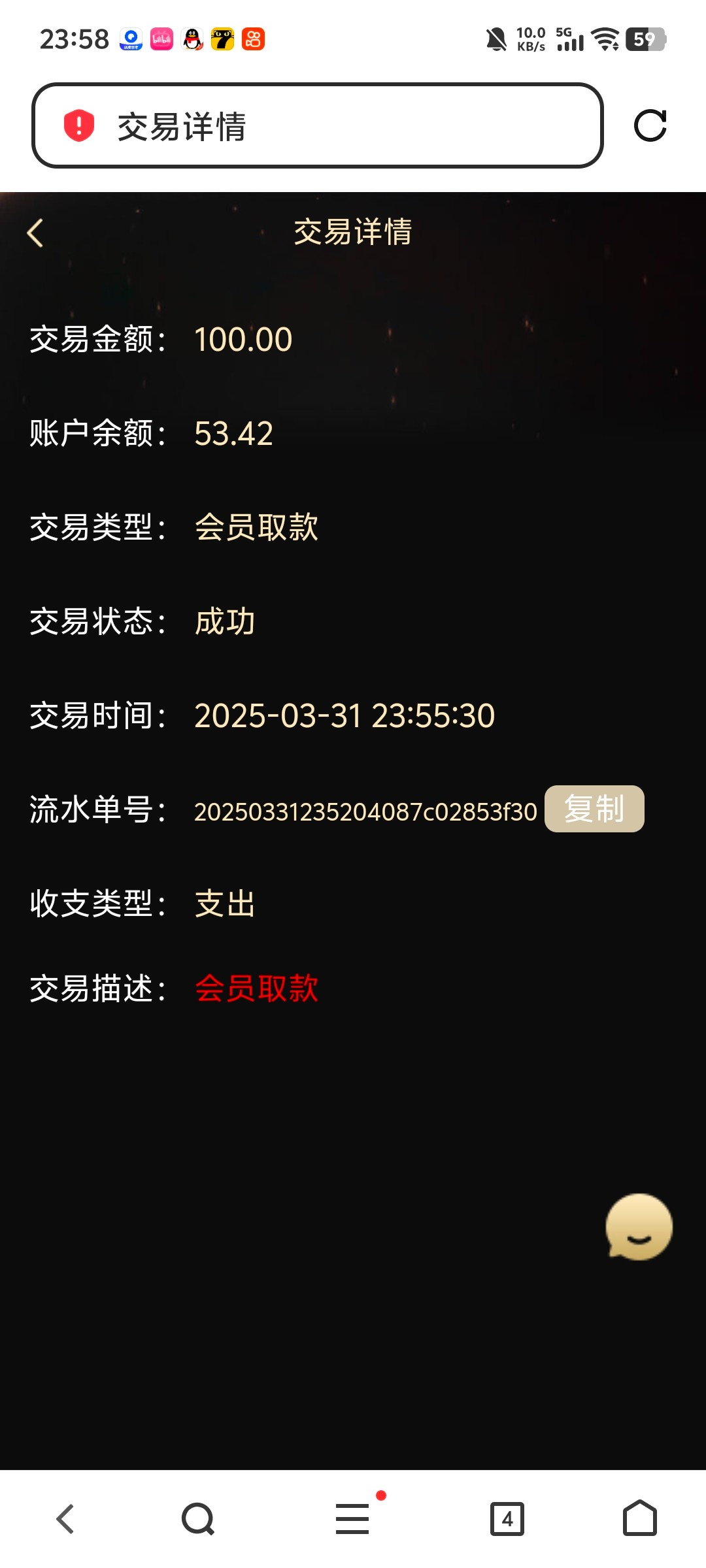The height and width of the screenshot is (1568, 706).
Task: Go to the browser home page
Action: point(639,1518)
